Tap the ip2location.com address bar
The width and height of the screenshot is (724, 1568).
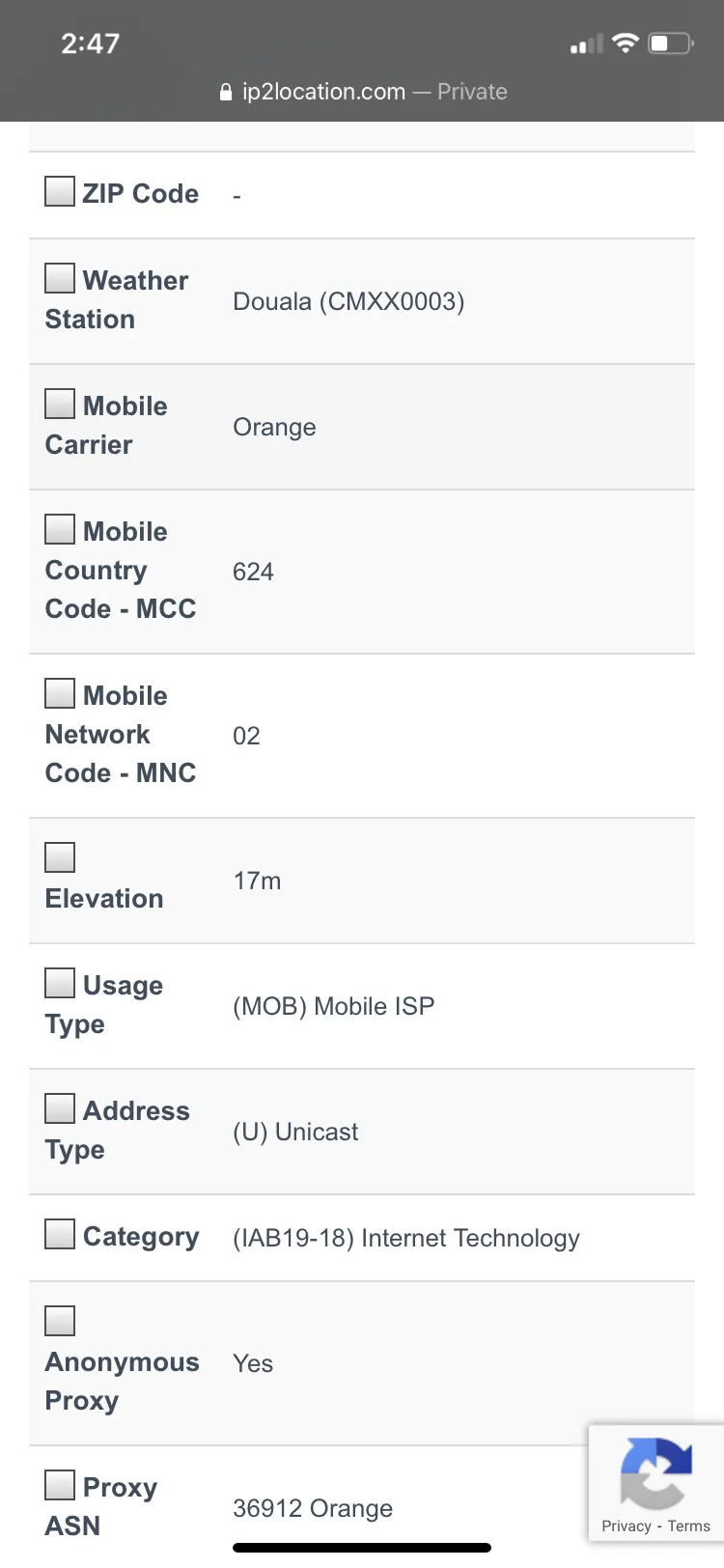(363, 92)
